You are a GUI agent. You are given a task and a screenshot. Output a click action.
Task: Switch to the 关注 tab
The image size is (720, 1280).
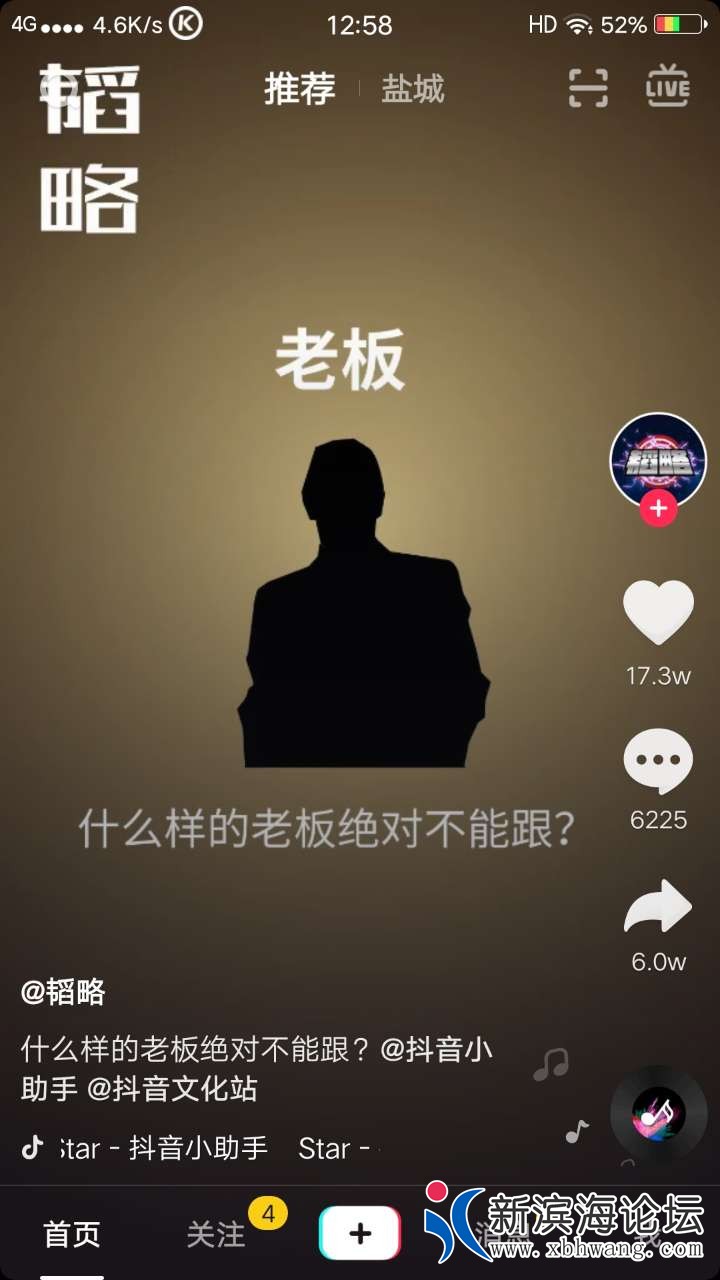[216, 1234]
